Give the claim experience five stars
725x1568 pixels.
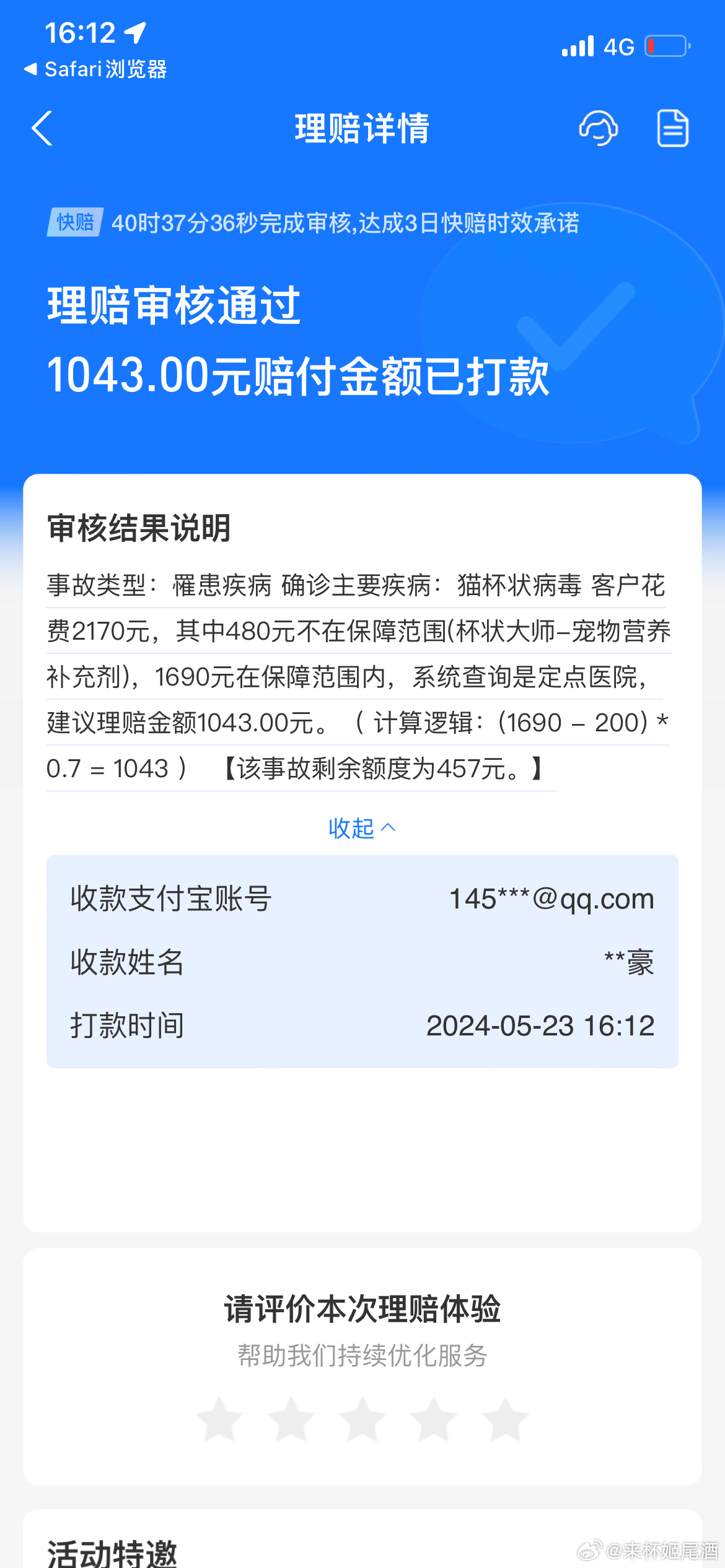click(x=506, y=1419)
